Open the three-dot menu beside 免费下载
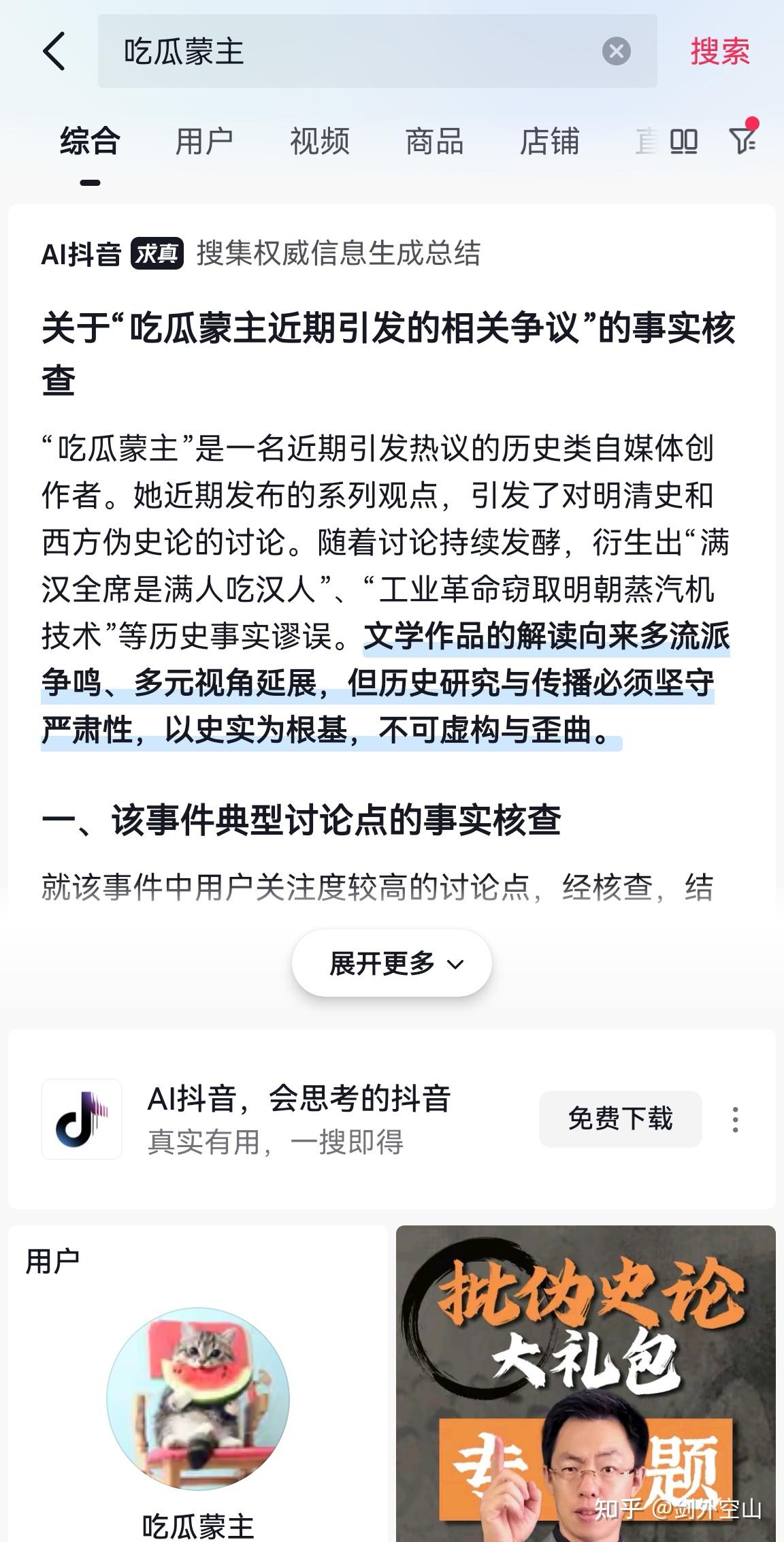Viewport: 784px width, 1542px height. click(734, 1117)
